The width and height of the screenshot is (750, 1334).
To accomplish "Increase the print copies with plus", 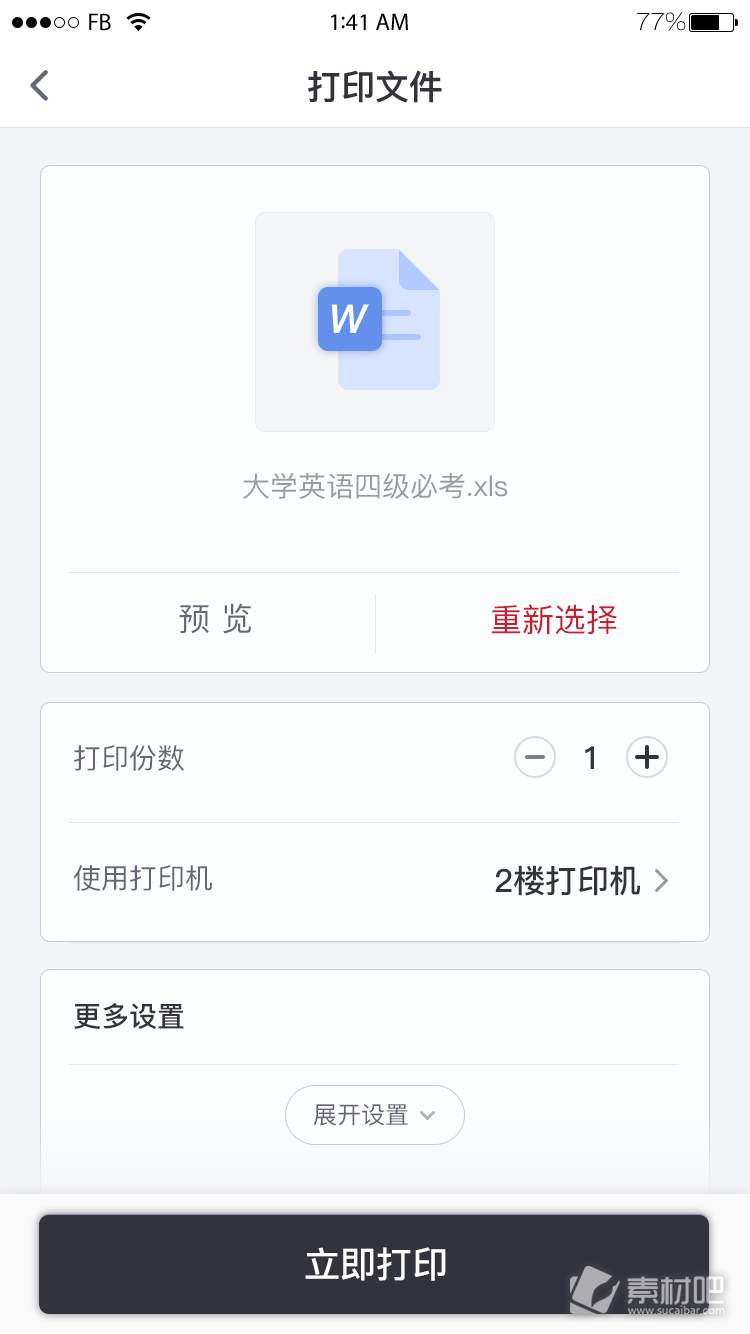I will coord(647,758).
